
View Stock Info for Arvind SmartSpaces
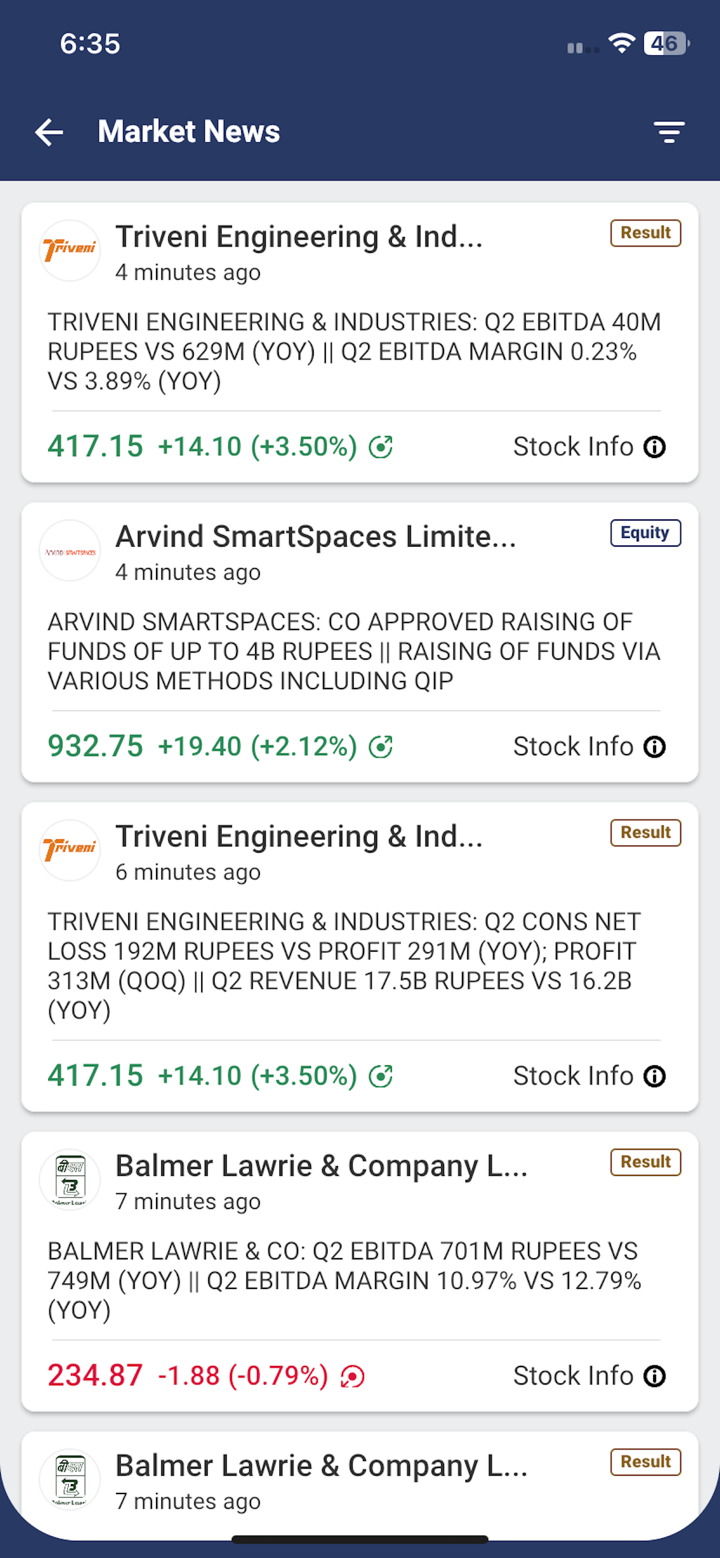pos(589,747)
